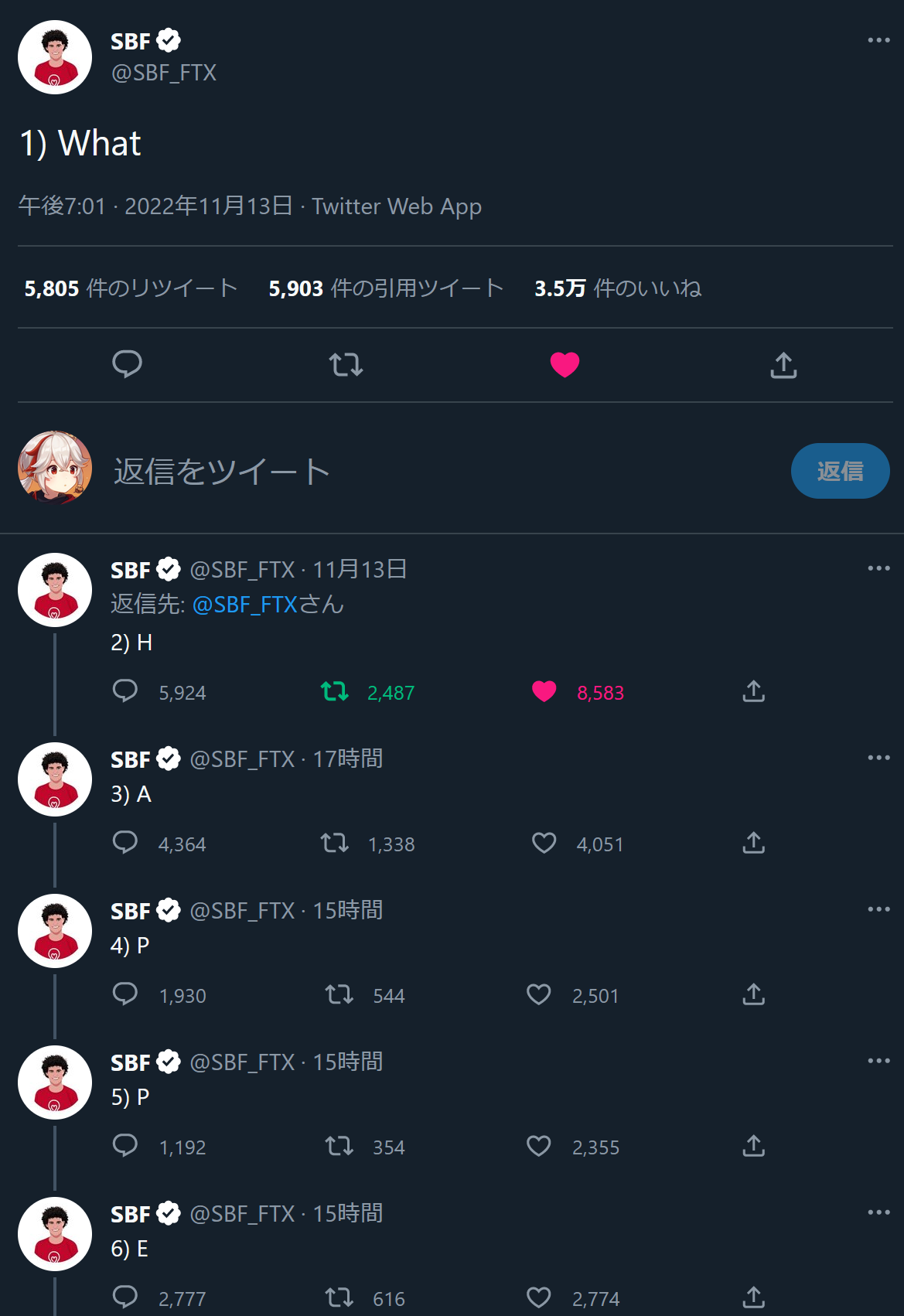904x1316 pixels.
Task: Like the "5) P" tweet
Action: point(539,1146)
